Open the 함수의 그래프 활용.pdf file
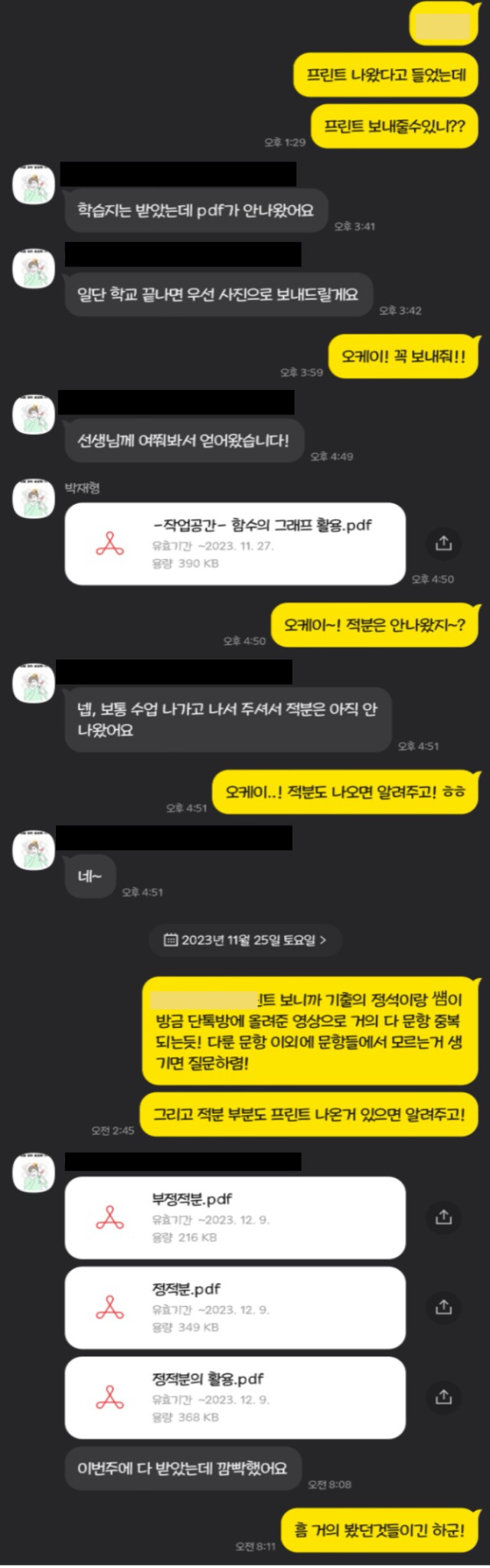This screenshot has width=490, height=1568. tap(234, 544)
